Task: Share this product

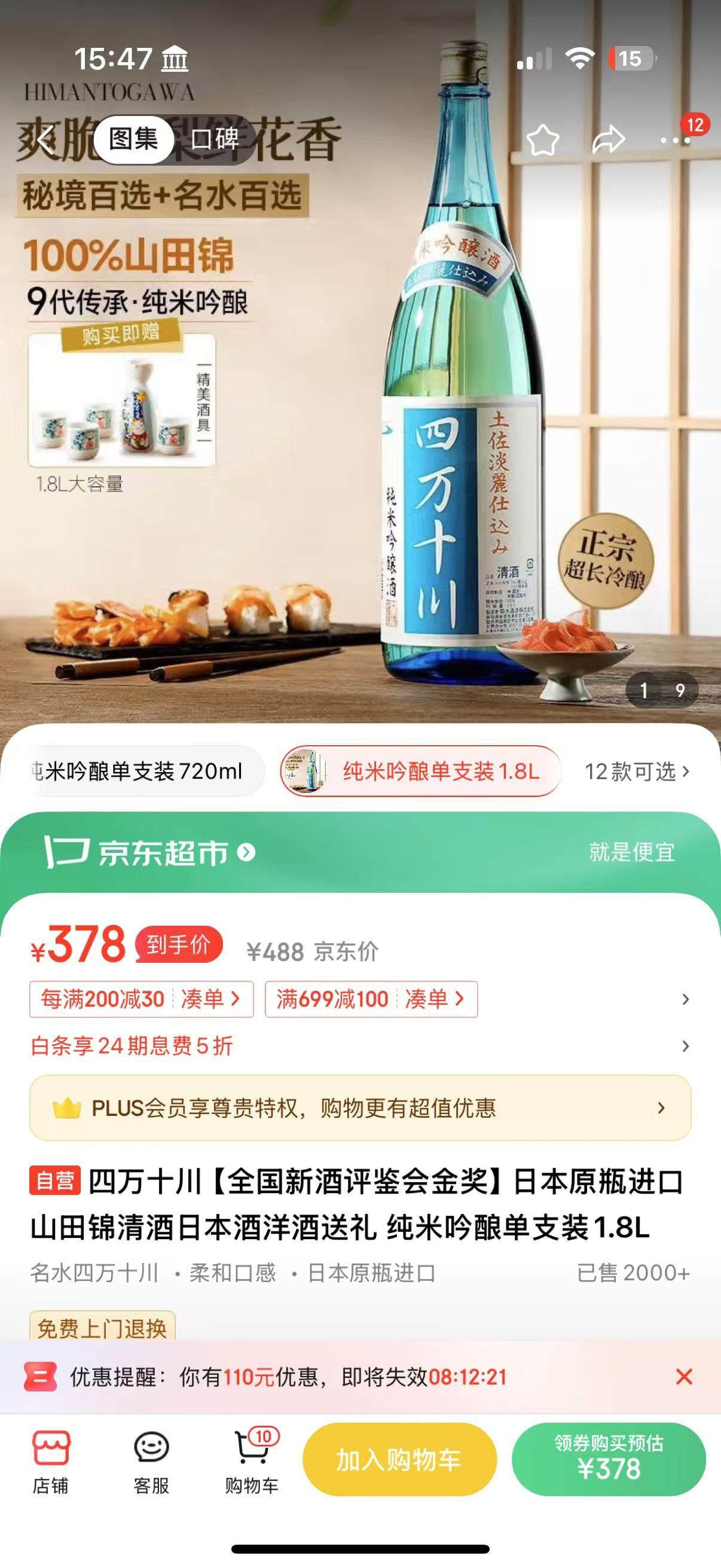Action: coord(609,141)
